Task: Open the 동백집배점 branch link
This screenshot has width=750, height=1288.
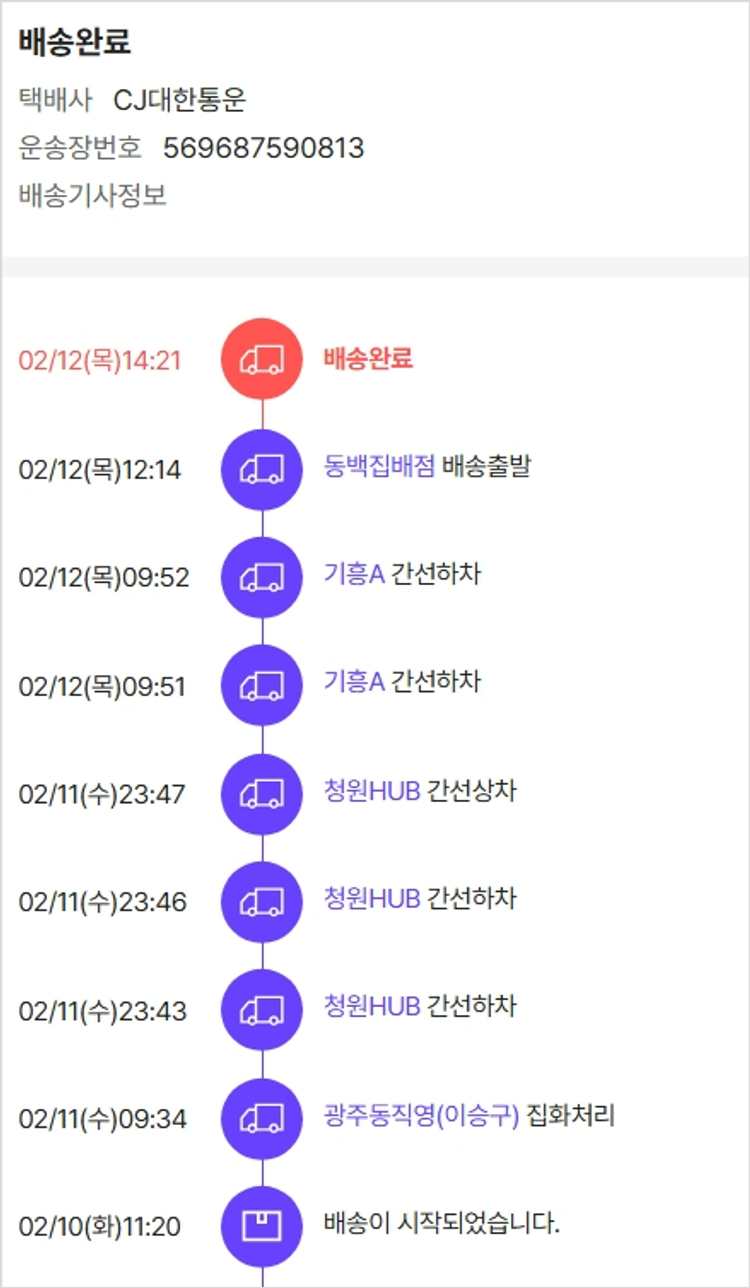Action: click(379, 466)
